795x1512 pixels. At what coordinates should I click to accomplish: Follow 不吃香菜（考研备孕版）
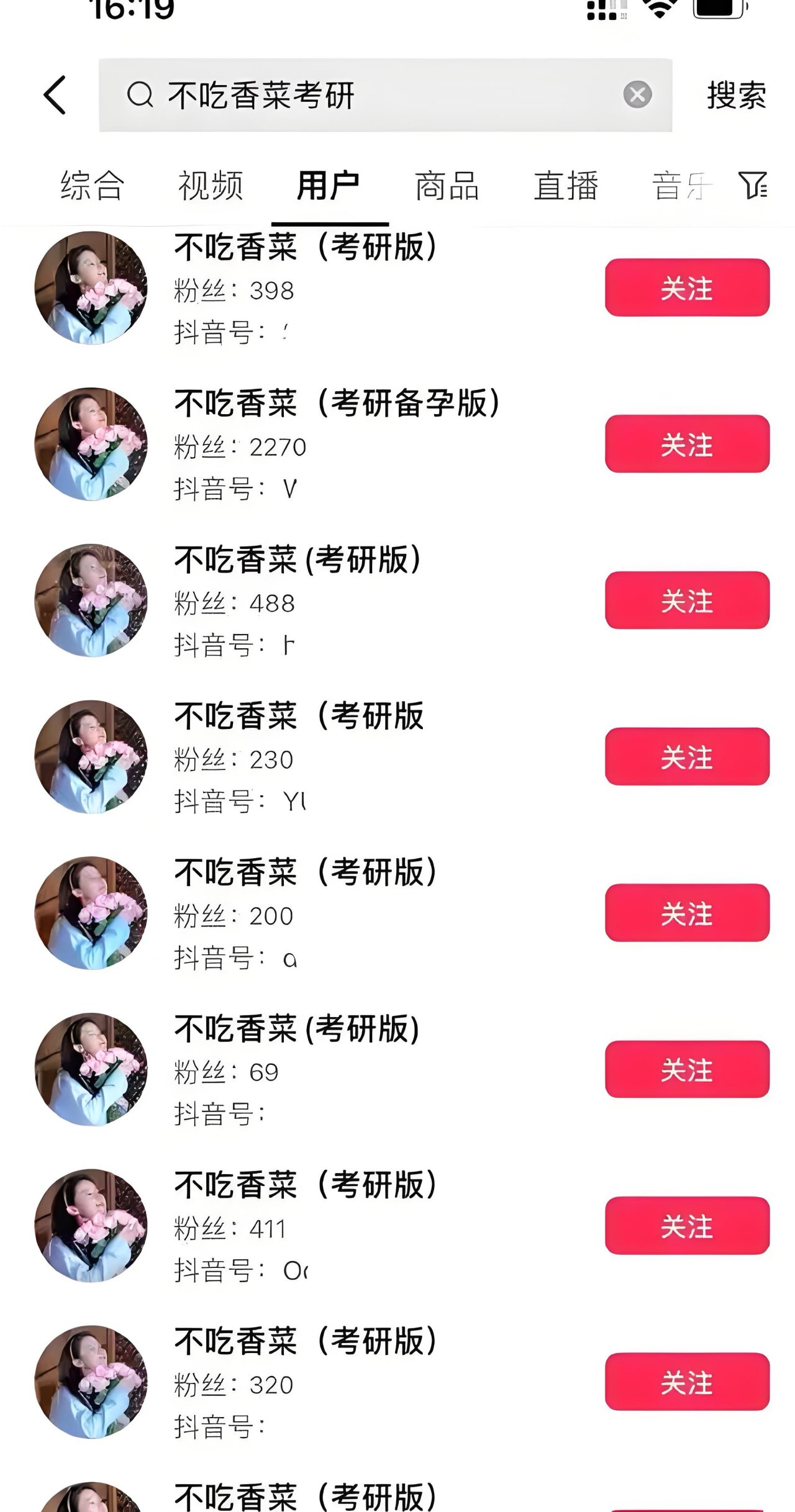pyautogui.click(x=687, y=444)
